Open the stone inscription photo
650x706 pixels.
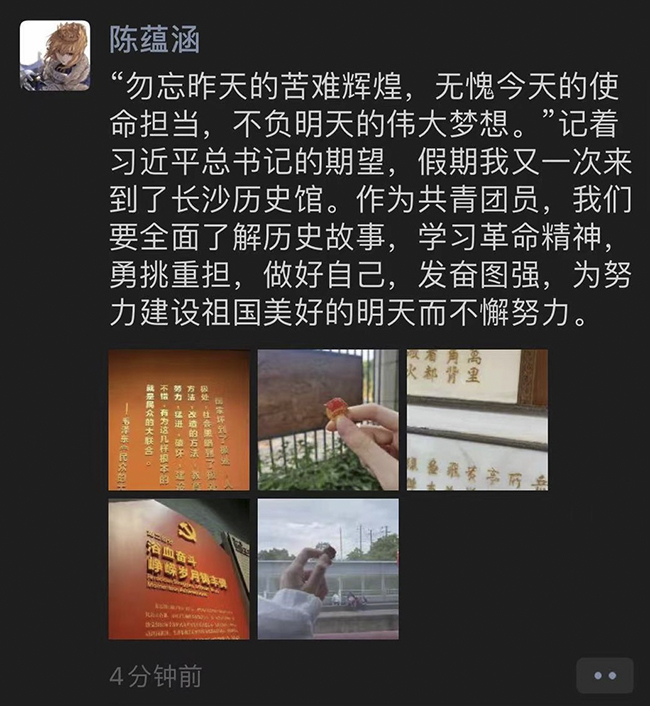[x=476, y=420]
